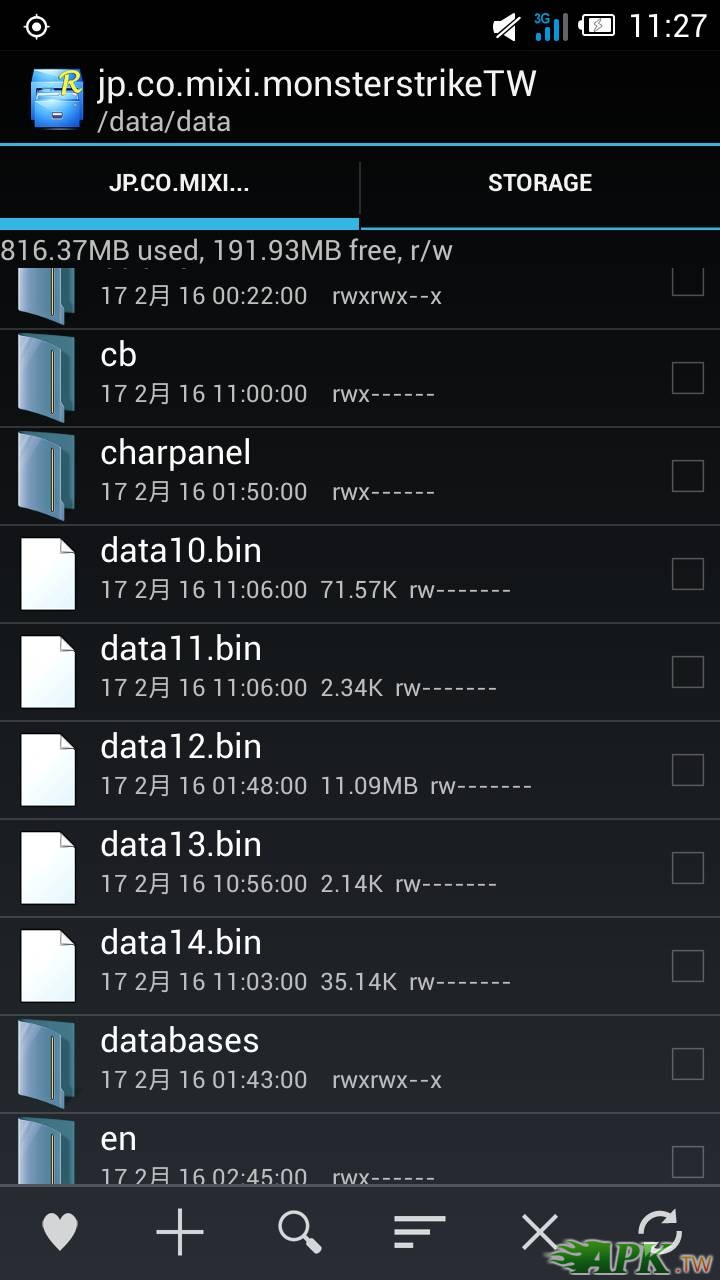Close the current tab with the X icon
This screenshot has height=1280, width=720.
click(x=540, y=1232)
